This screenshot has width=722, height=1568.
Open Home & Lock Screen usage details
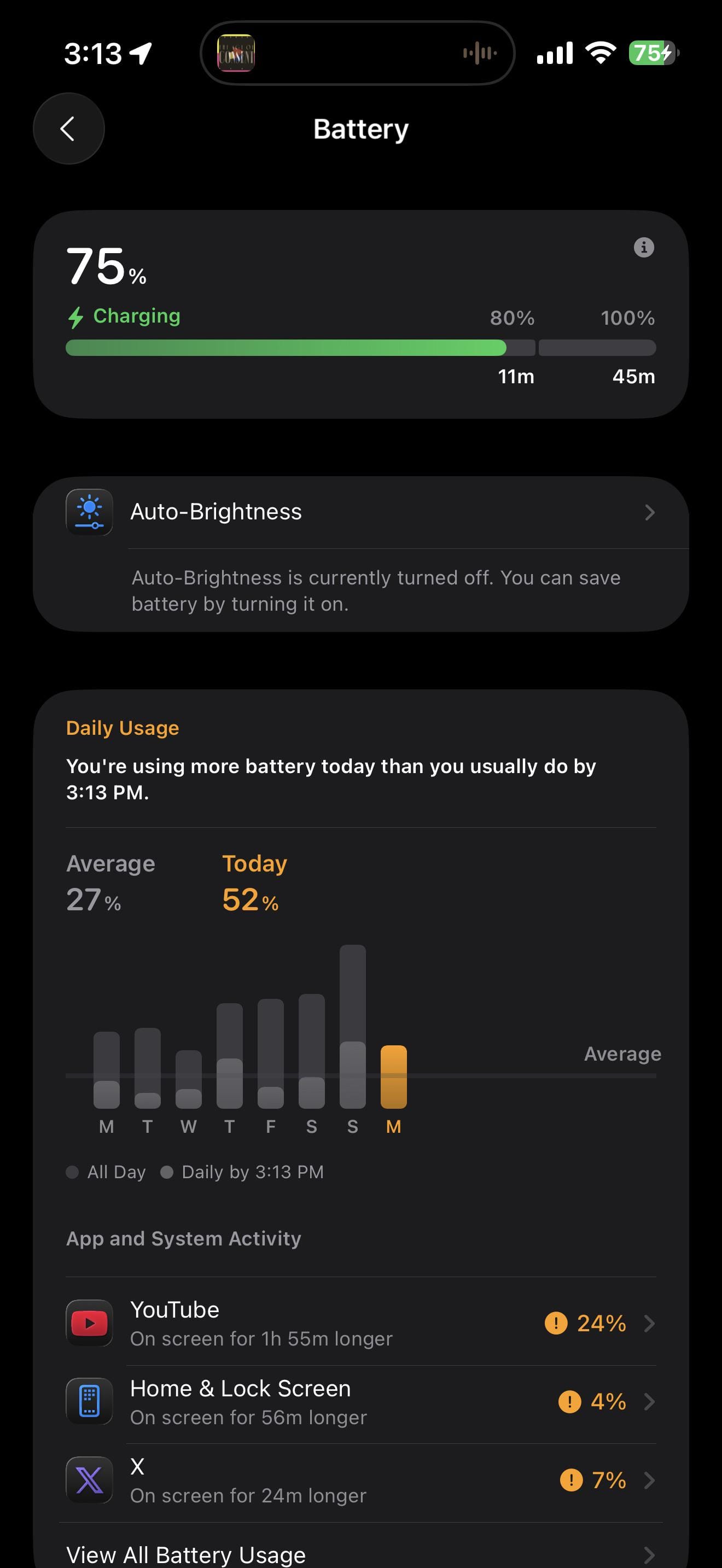[x=360, y=1401]
